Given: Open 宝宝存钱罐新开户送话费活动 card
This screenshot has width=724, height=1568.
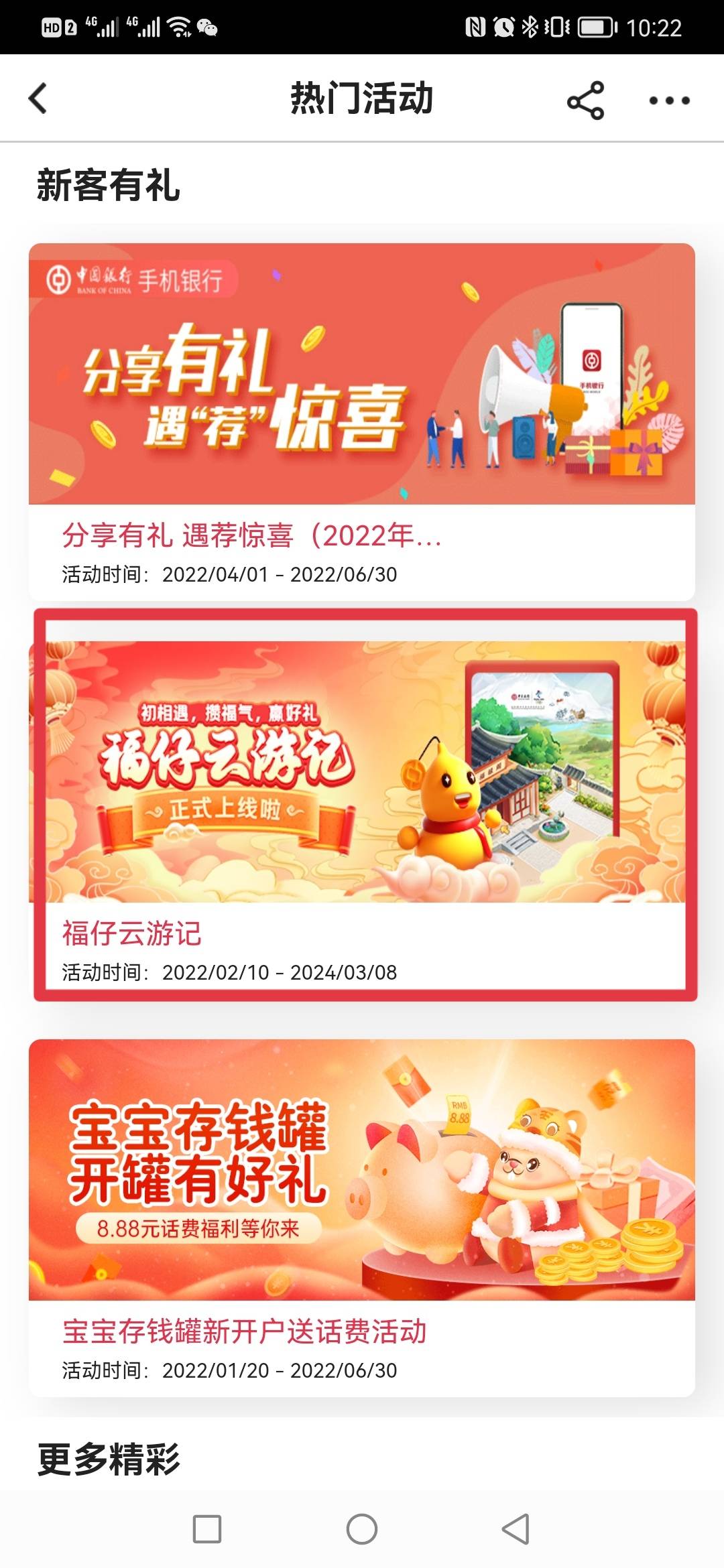Looking at the screenshot, I should pos(362,1216).
